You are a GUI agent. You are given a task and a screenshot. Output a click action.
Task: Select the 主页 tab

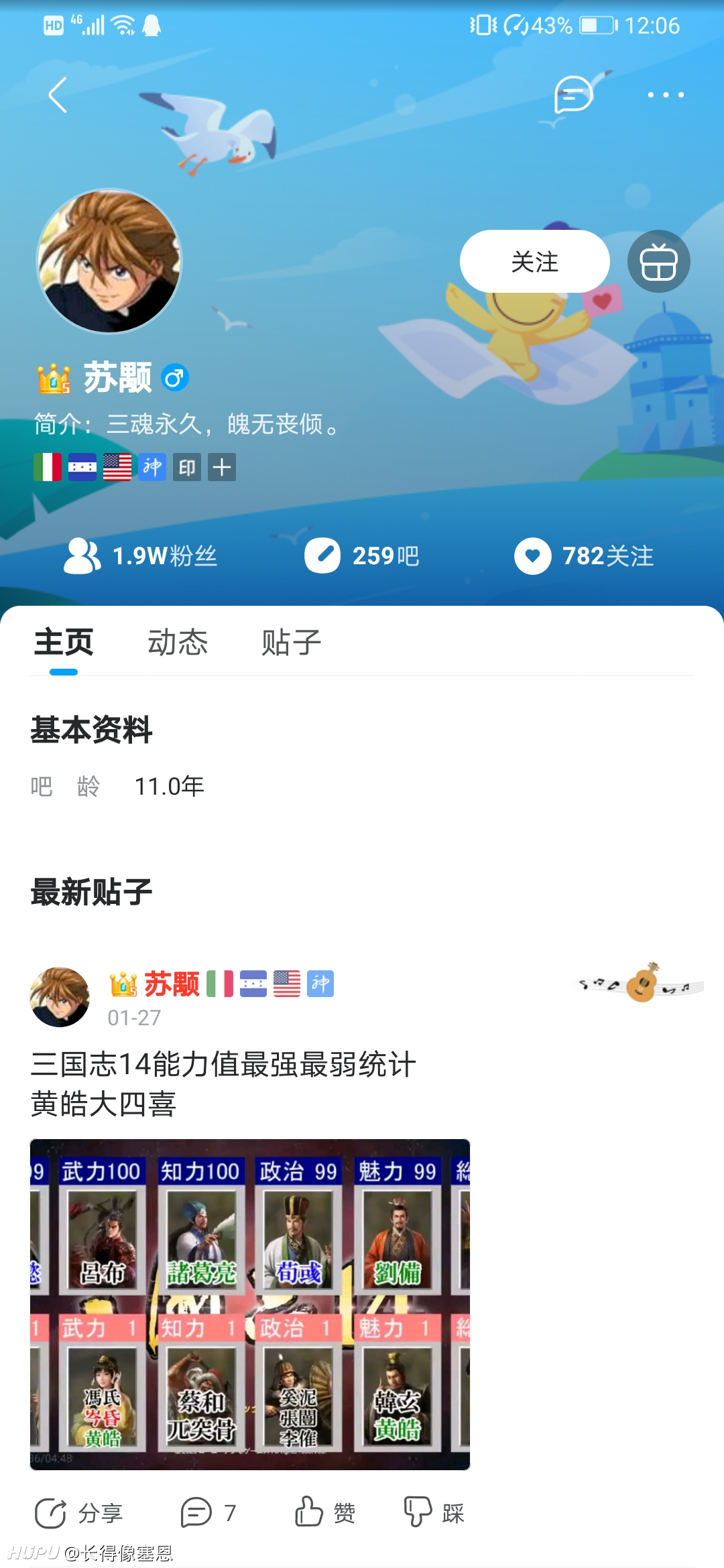[x=64, y=642]
